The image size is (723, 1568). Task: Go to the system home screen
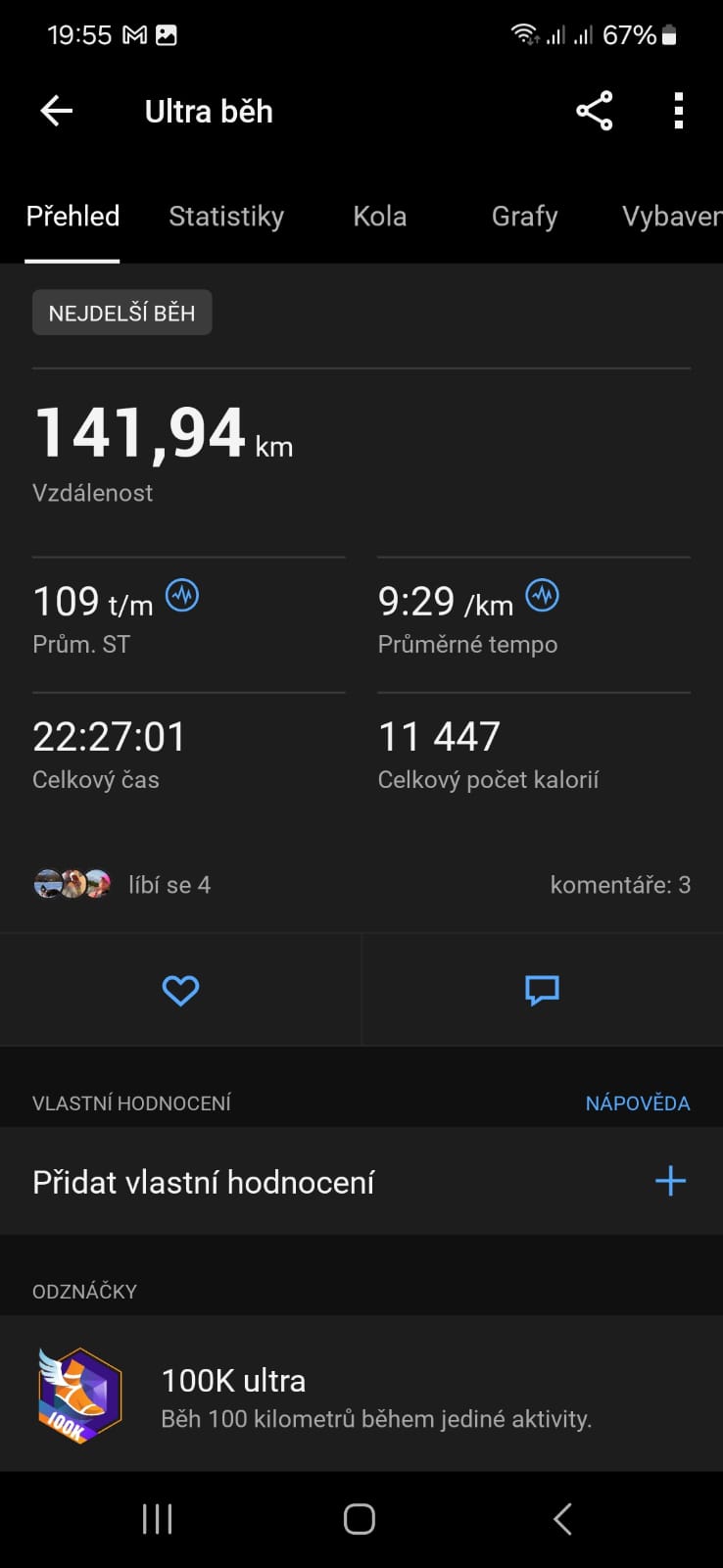[360, 1519]
